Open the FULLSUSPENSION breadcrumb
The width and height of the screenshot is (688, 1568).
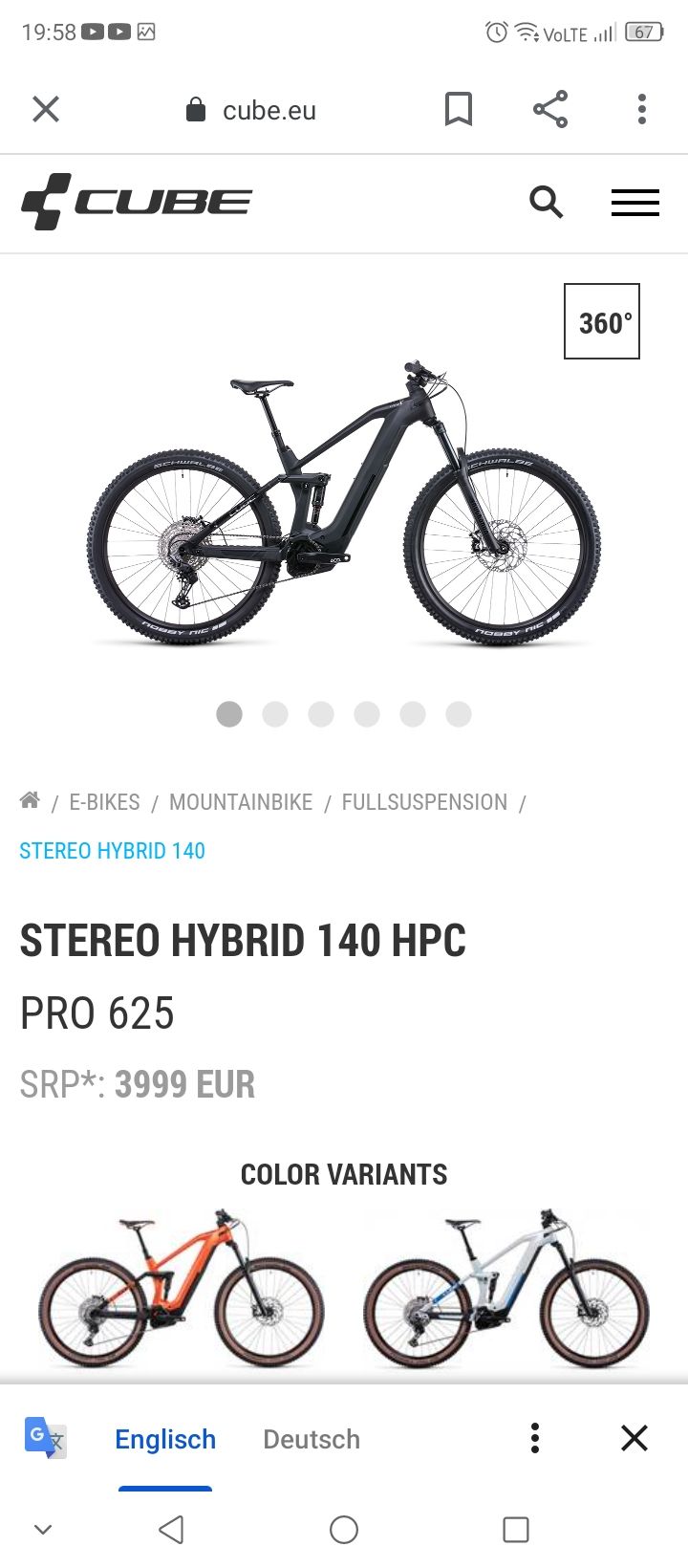[x=424, y=802]
